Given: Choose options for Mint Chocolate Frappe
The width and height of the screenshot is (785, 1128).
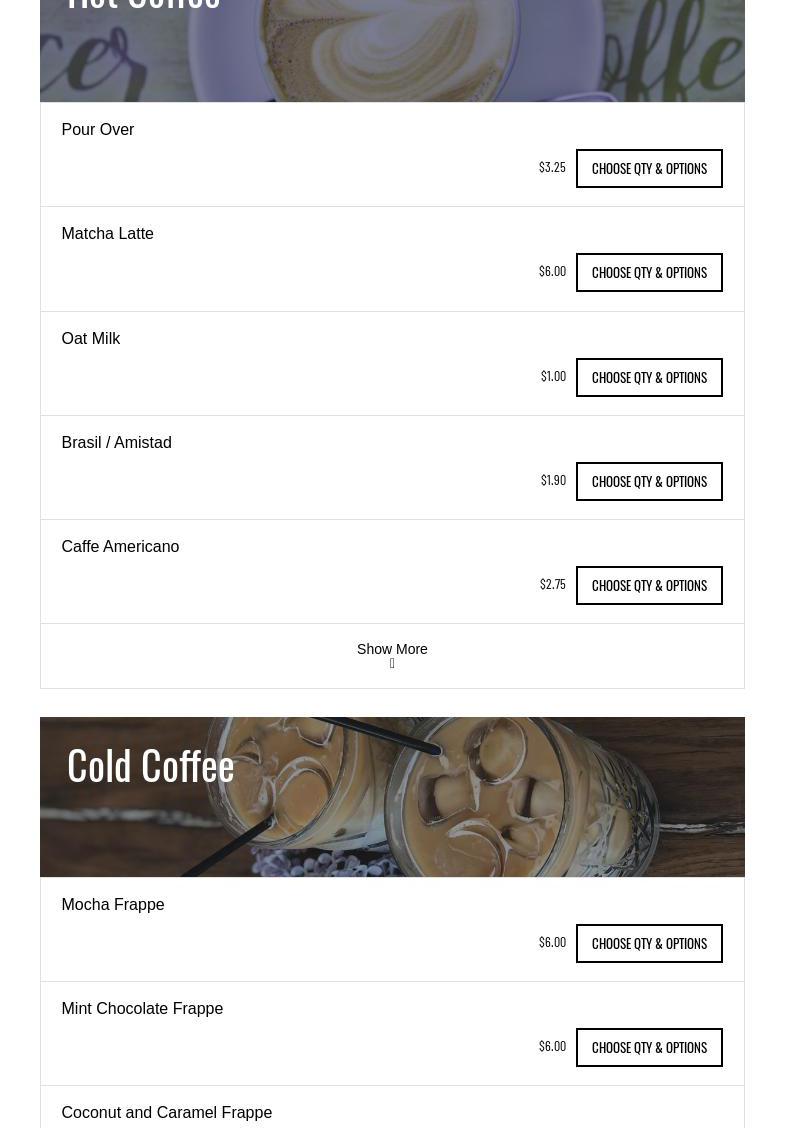Looking at the screenshot, I should 649,1047.
